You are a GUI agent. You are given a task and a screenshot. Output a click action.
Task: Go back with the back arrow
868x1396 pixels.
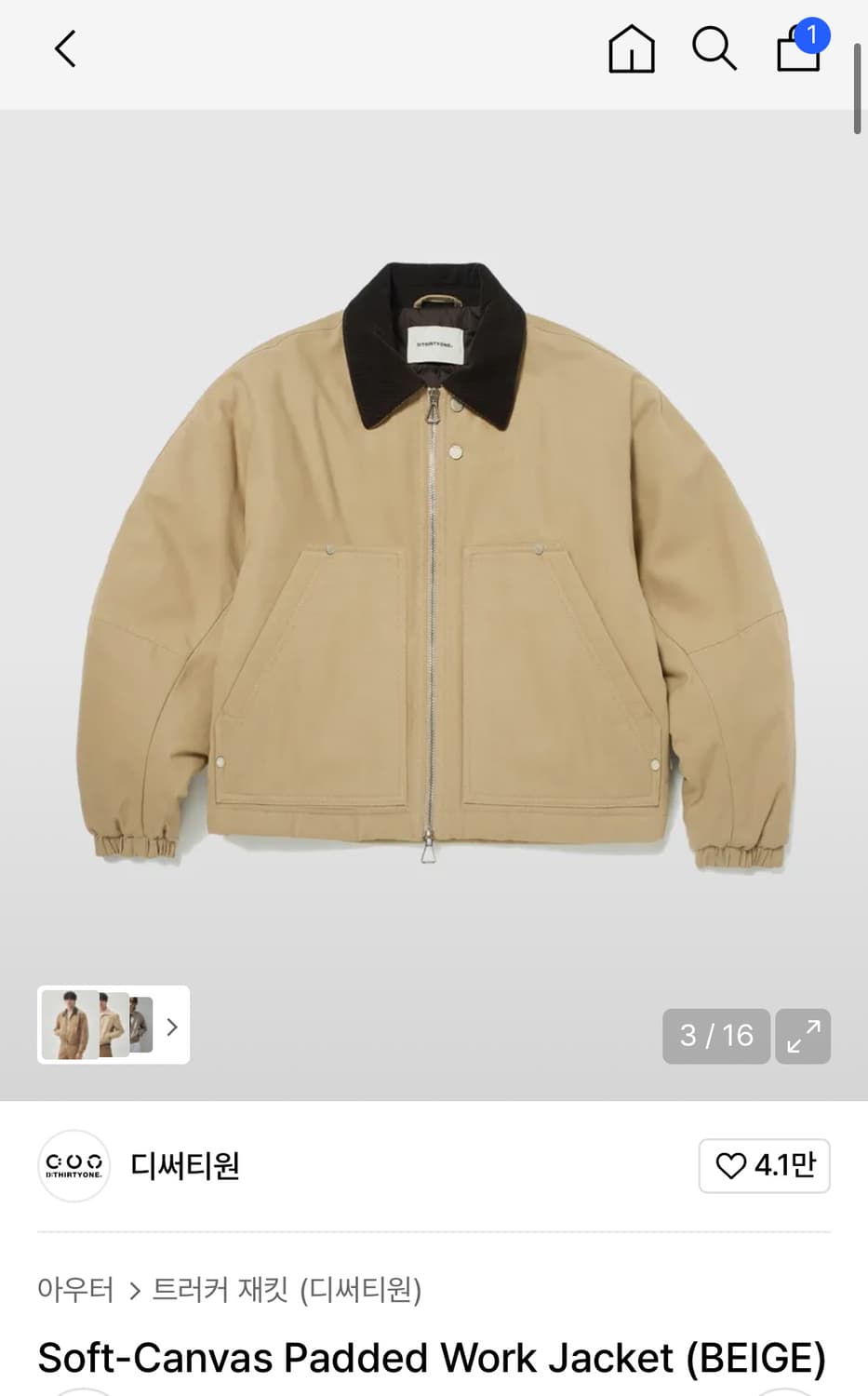(64, 49)
